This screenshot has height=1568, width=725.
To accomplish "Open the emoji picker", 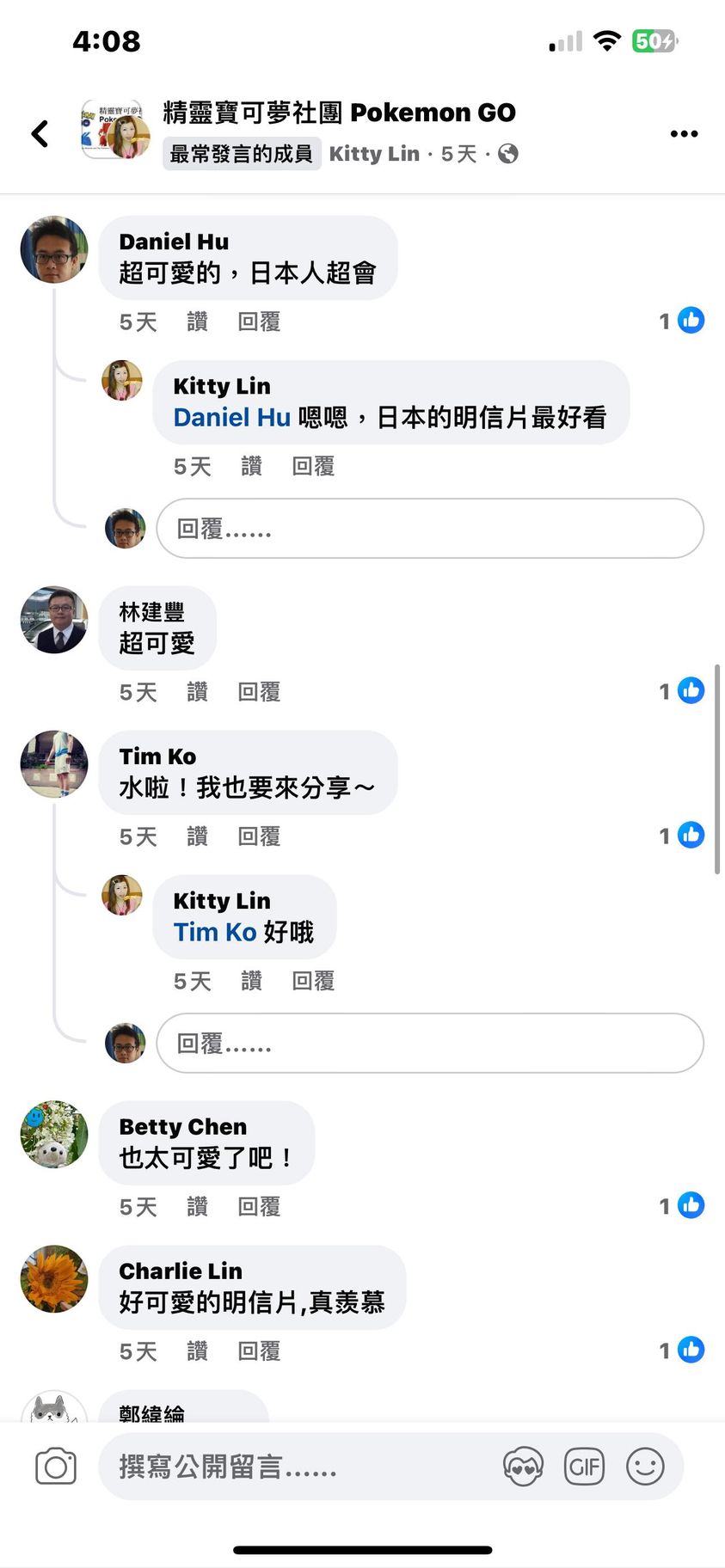I will [x=645, y=1467].
